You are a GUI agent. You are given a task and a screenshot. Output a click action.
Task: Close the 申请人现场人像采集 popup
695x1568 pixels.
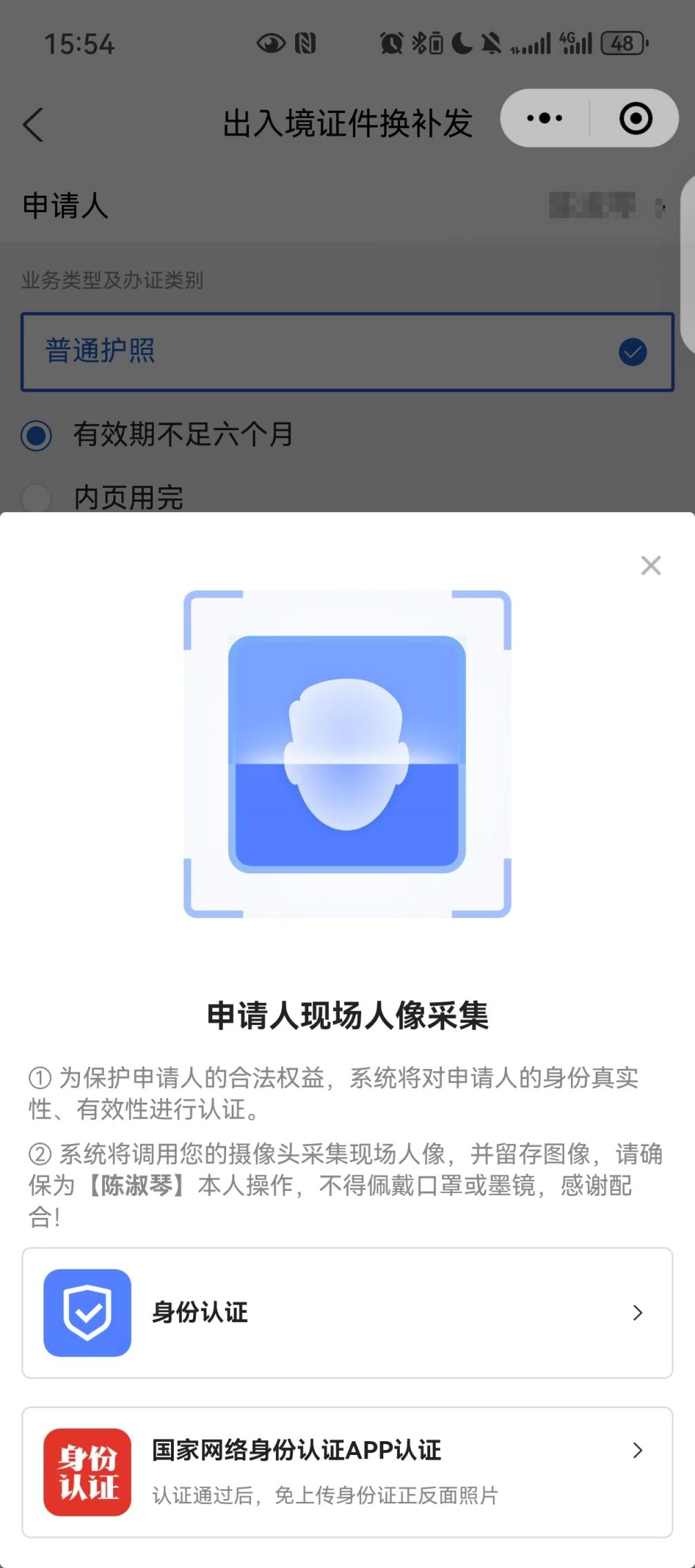coord(650,565)
